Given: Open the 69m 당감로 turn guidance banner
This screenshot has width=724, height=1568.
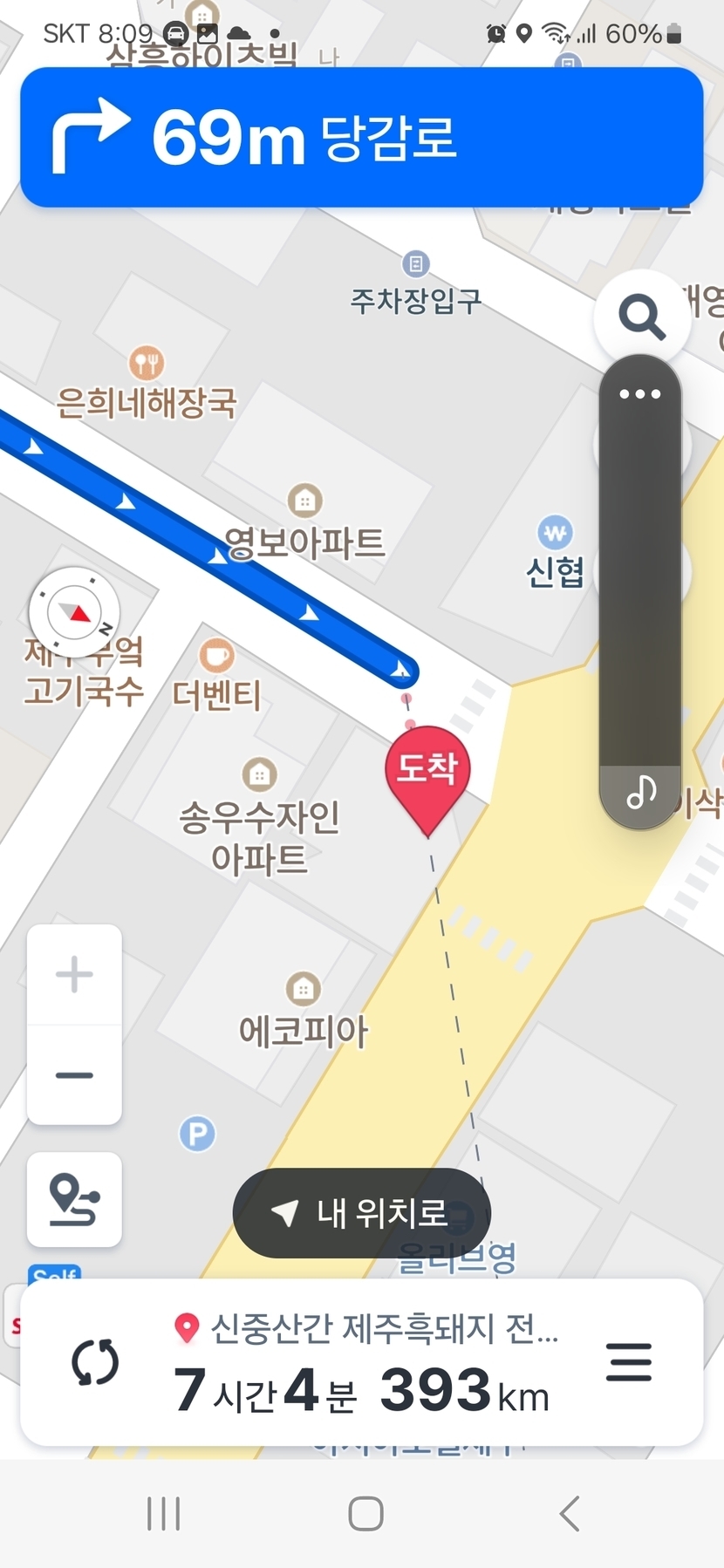Looking at the screenshot, I should click(361, 138).
